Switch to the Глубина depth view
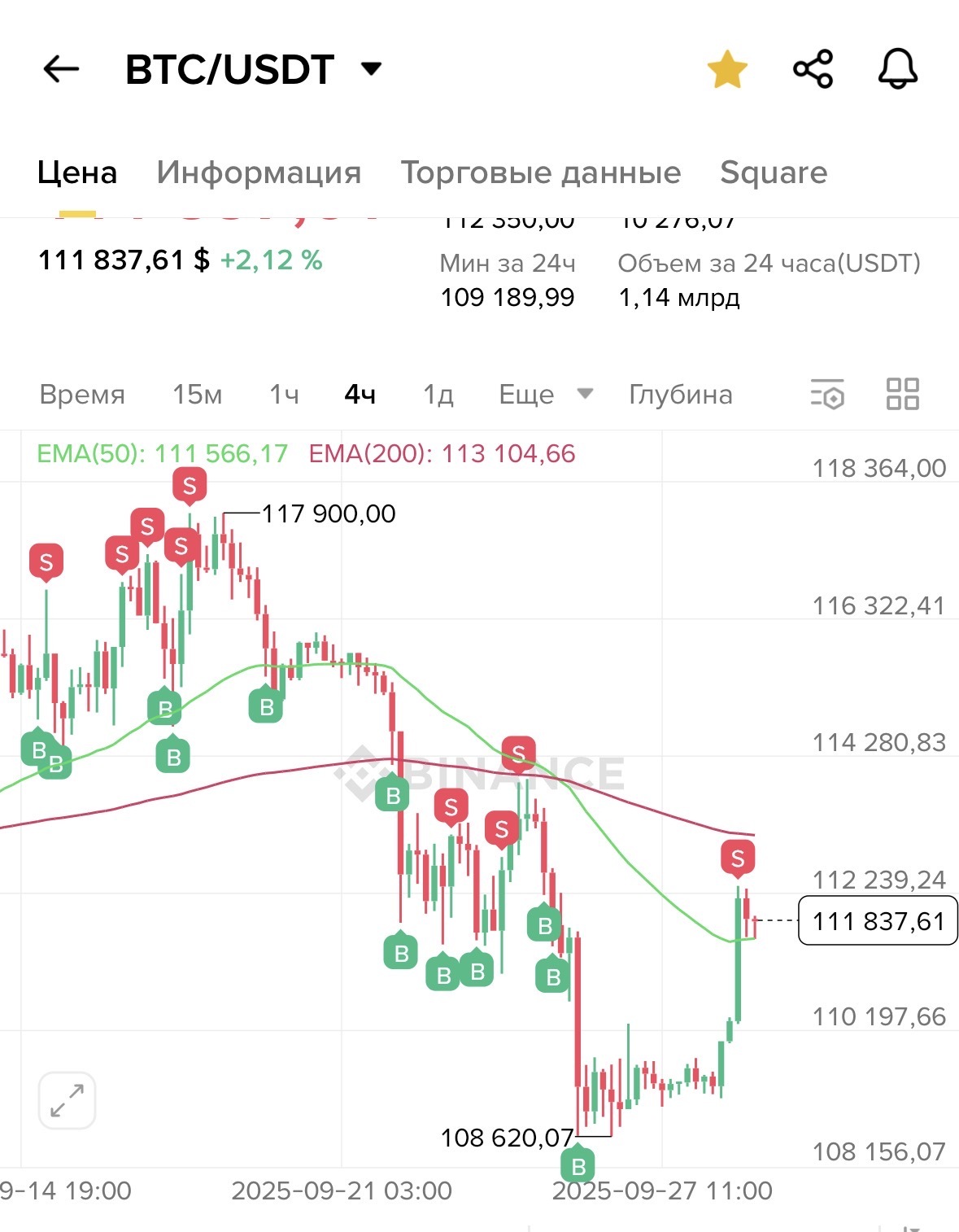Image resolution: width=959 pixels, height=1232 pixels. coord(681,395)
